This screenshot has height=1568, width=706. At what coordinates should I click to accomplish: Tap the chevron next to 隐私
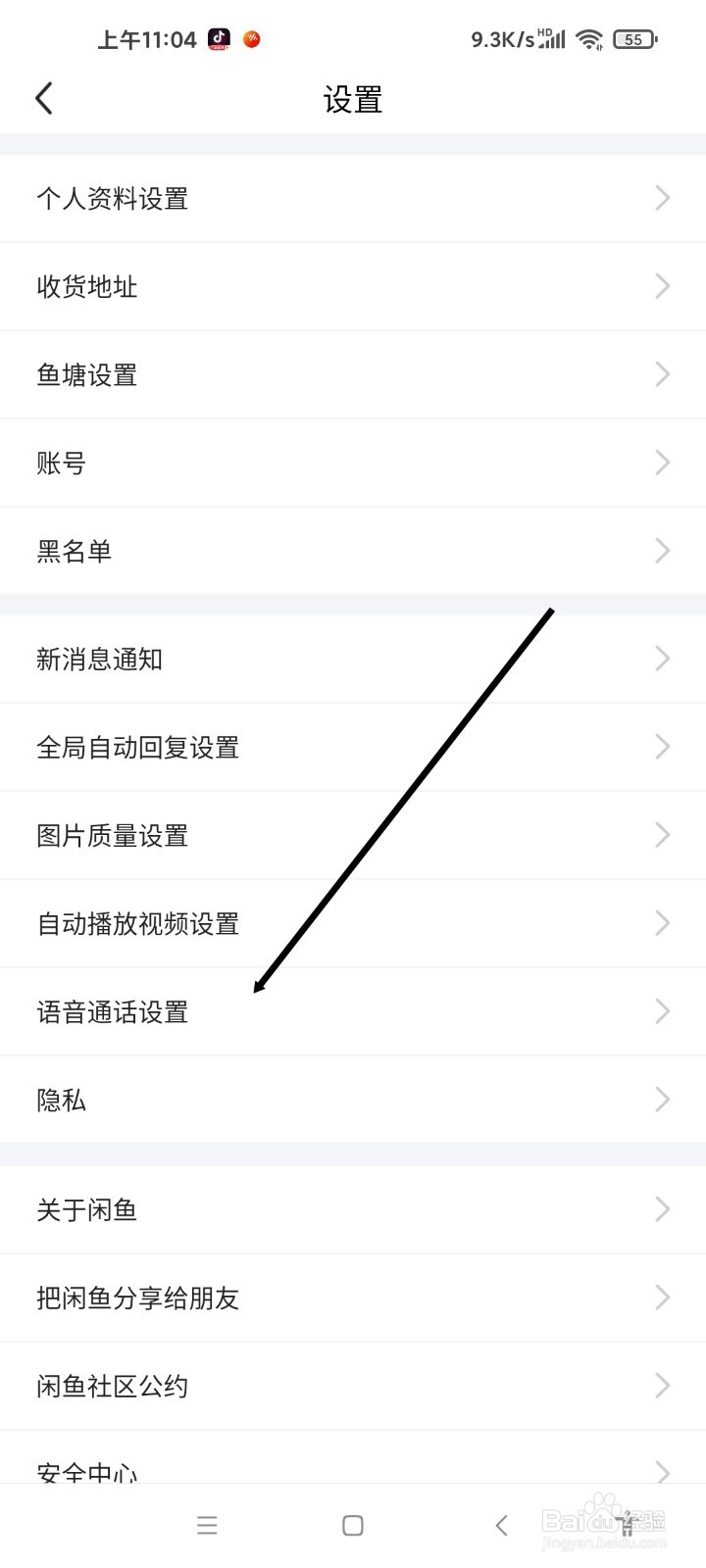[663, 1099]
